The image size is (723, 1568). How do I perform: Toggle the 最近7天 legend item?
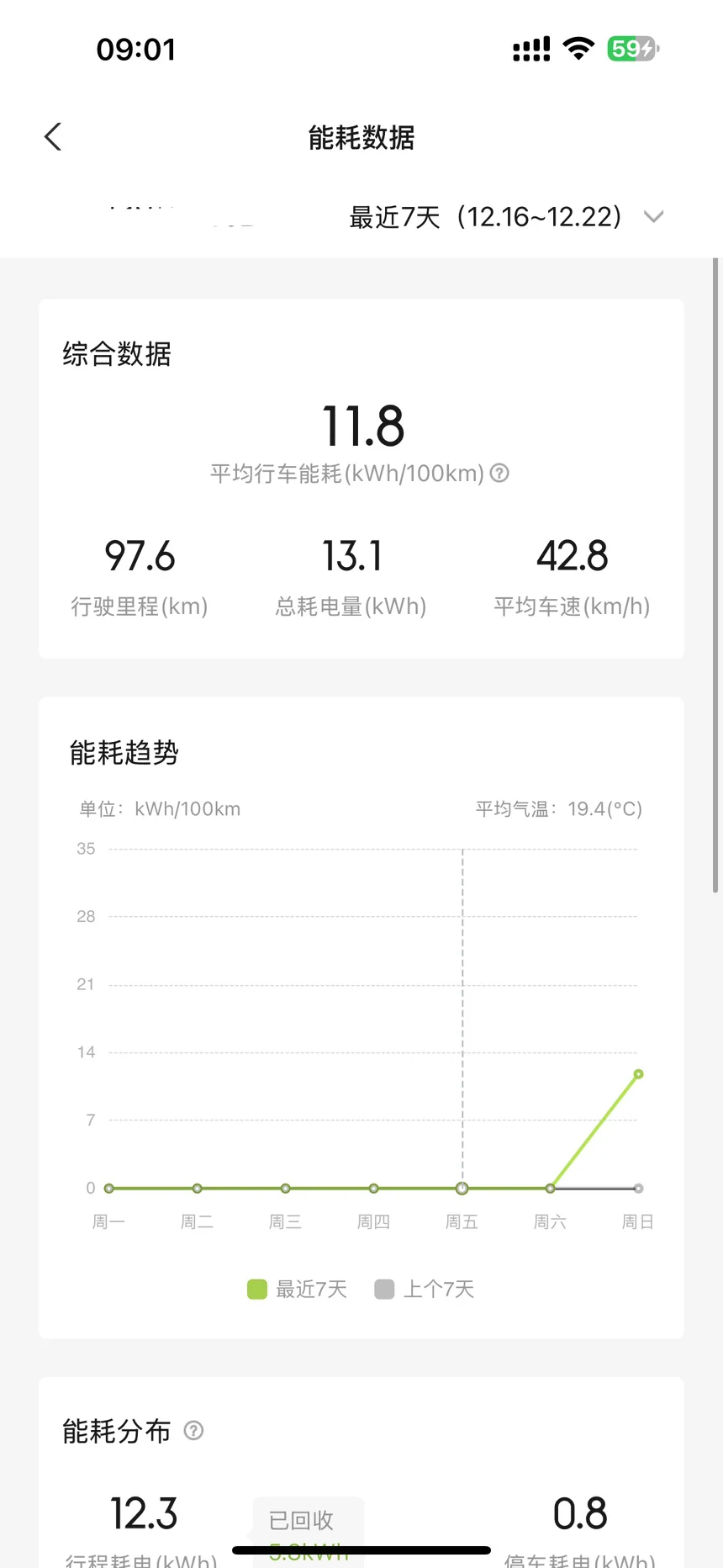point(297,1289)
